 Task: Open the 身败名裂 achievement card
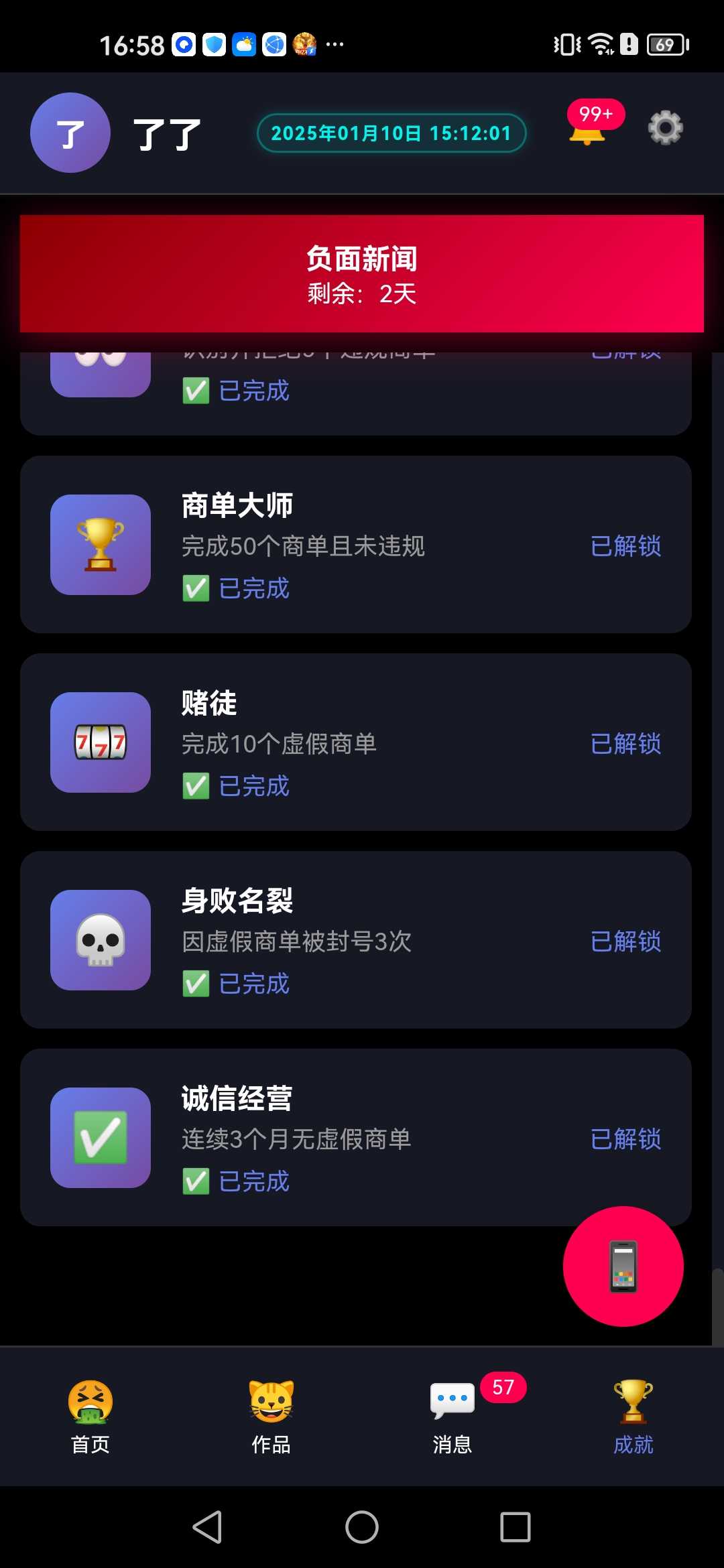coord(355,940)
